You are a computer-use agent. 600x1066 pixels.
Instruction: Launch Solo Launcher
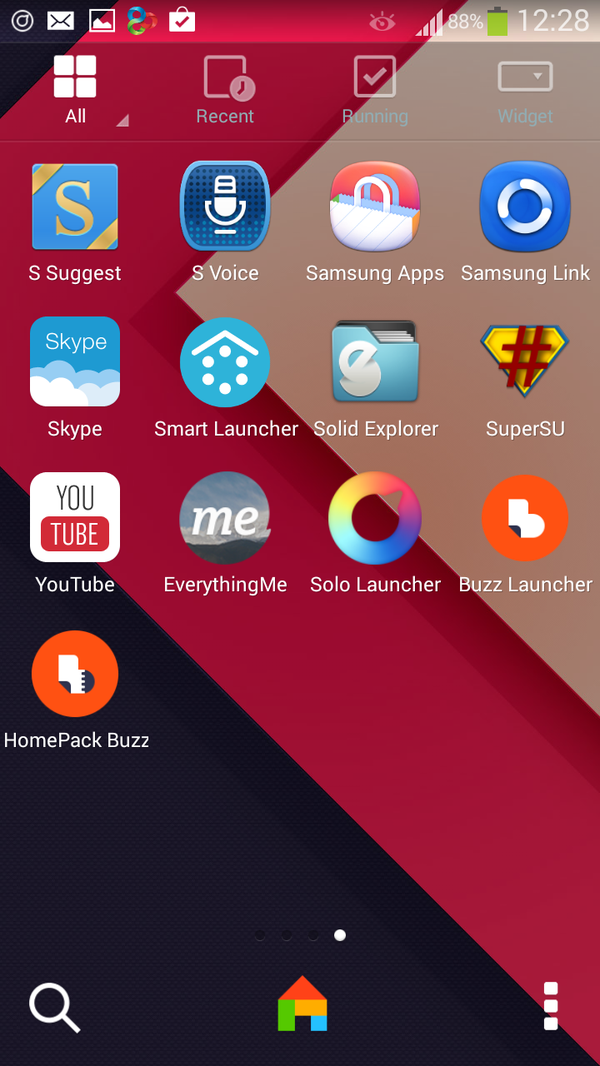point(375,518)
